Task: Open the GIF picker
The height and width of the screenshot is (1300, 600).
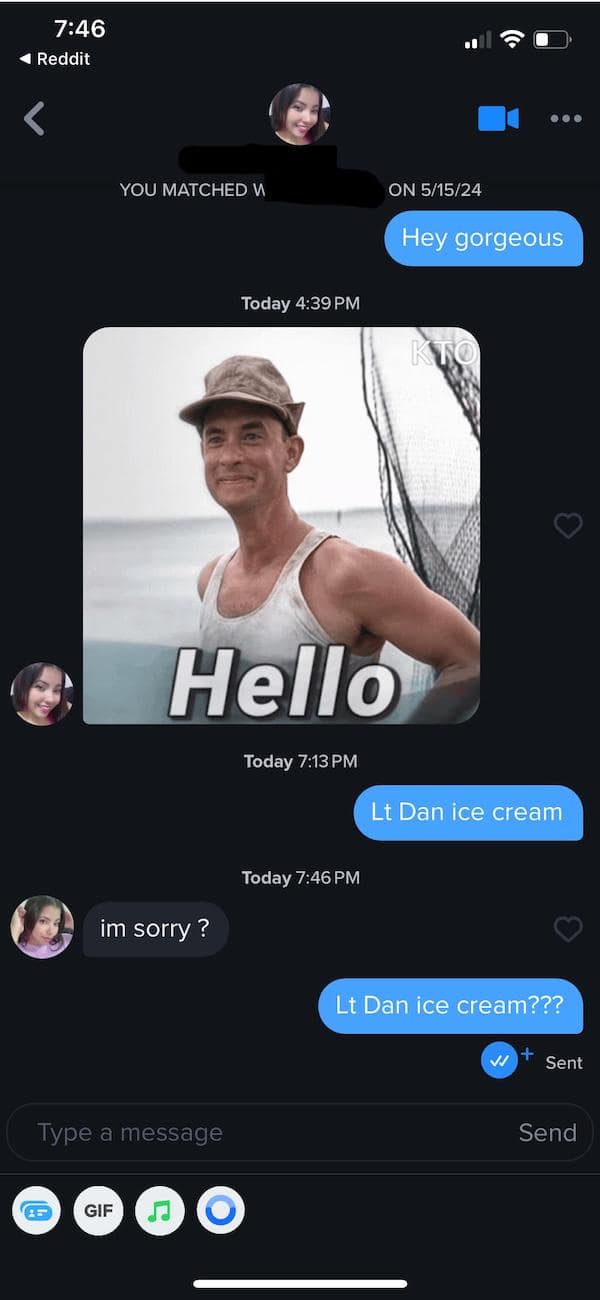Action: click(98, 1211)
